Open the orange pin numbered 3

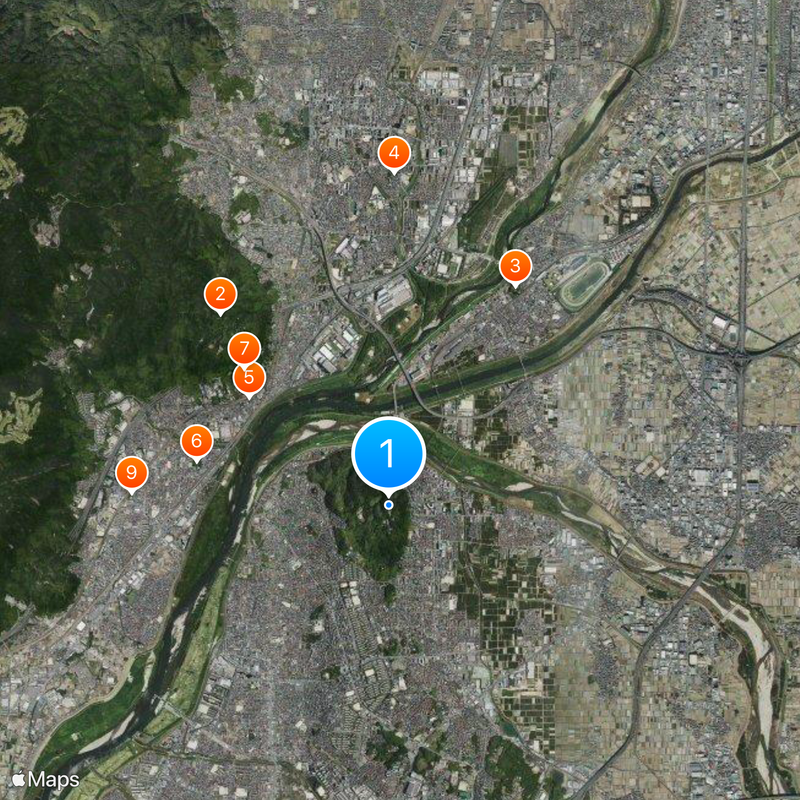tap(515, 266)
